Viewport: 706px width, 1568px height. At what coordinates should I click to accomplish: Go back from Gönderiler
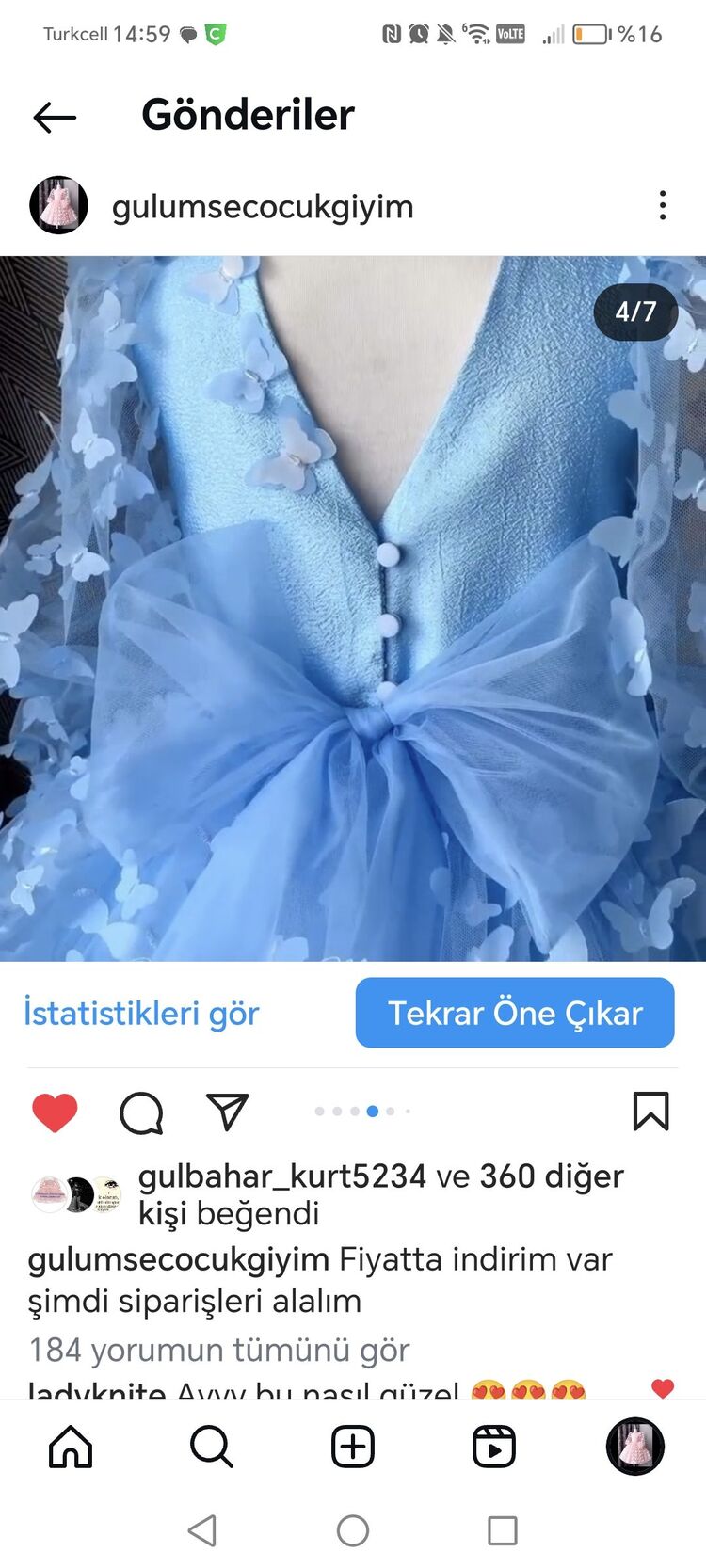[55, 117]
